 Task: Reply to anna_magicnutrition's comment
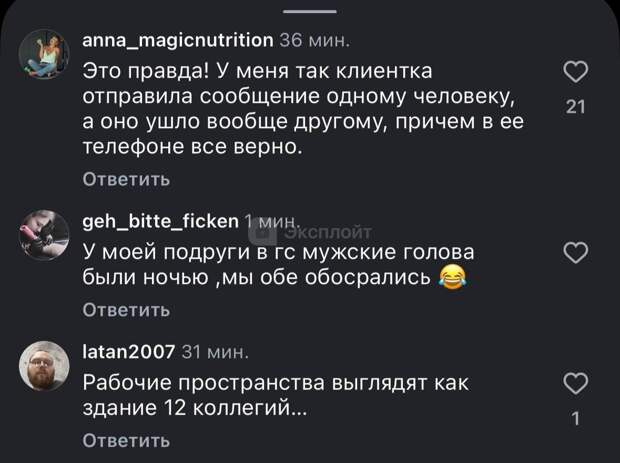coord(126,180)
